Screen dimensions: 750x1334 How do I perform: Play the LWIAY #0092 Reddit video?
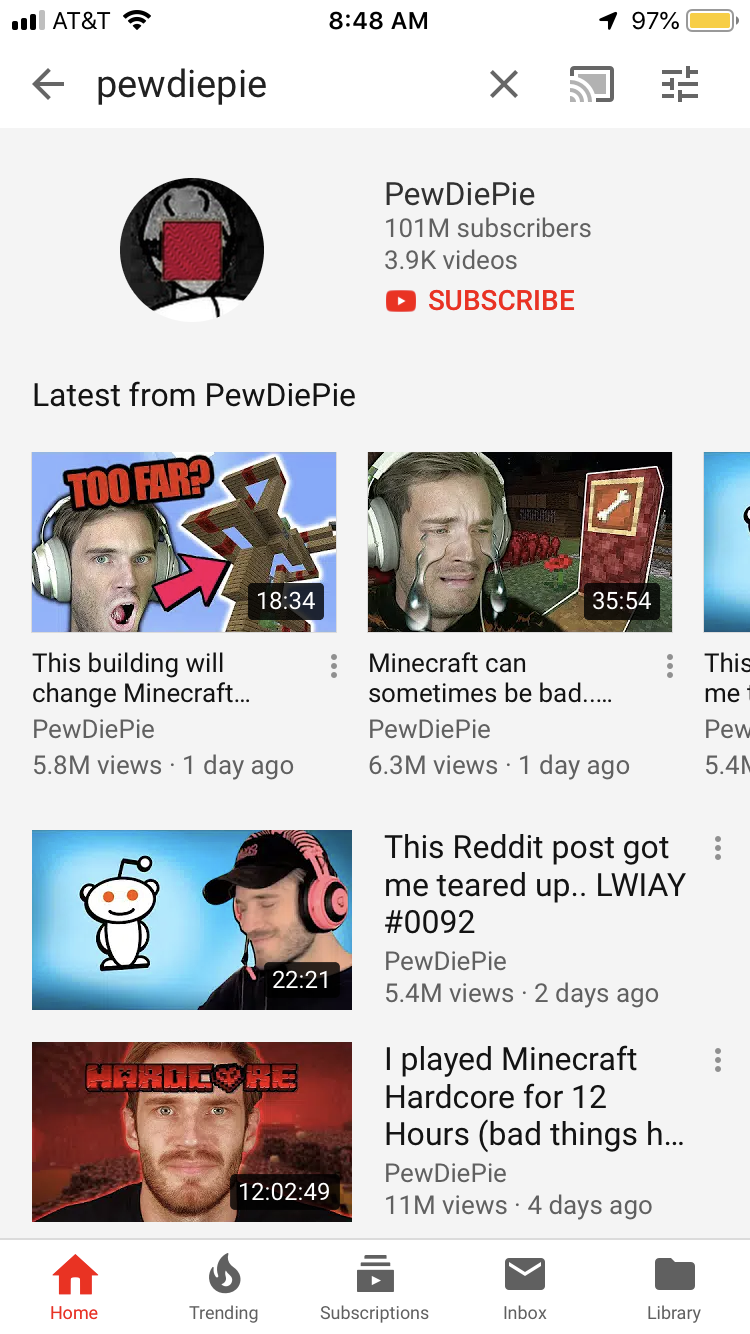(x=192, y=920)
